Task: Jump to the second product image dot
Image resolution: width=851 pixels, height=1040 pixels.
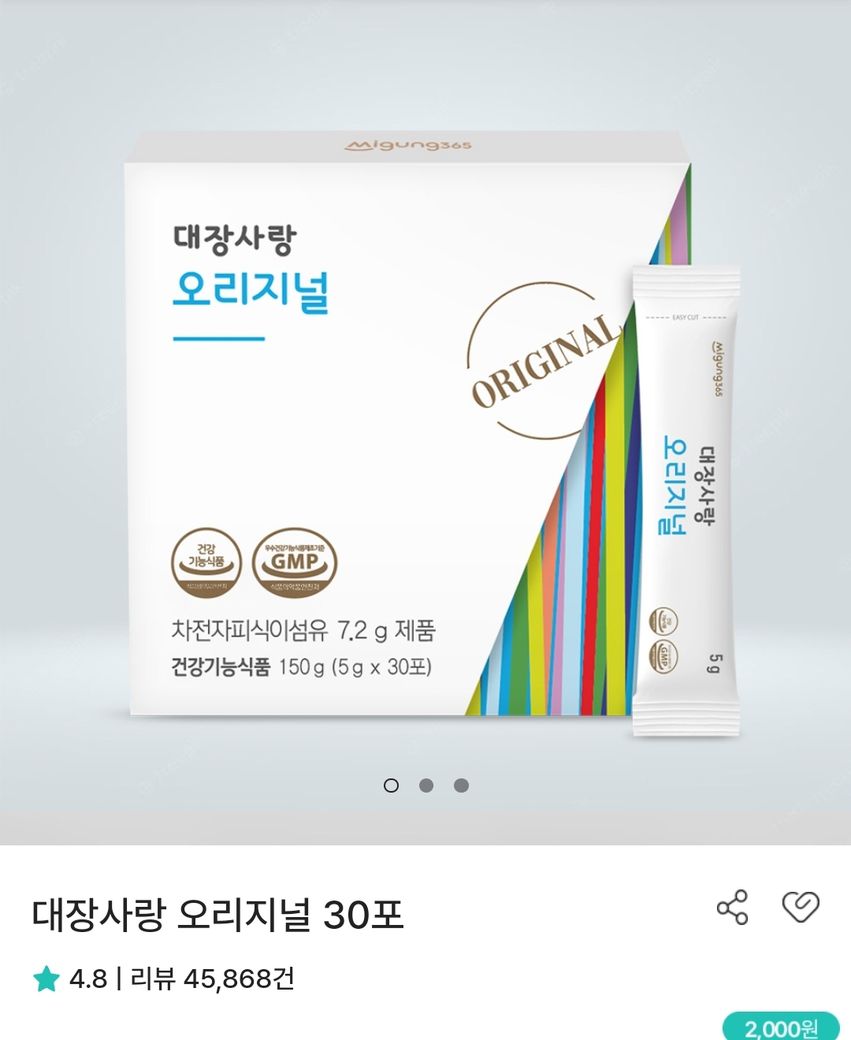Action: (426, 786)
